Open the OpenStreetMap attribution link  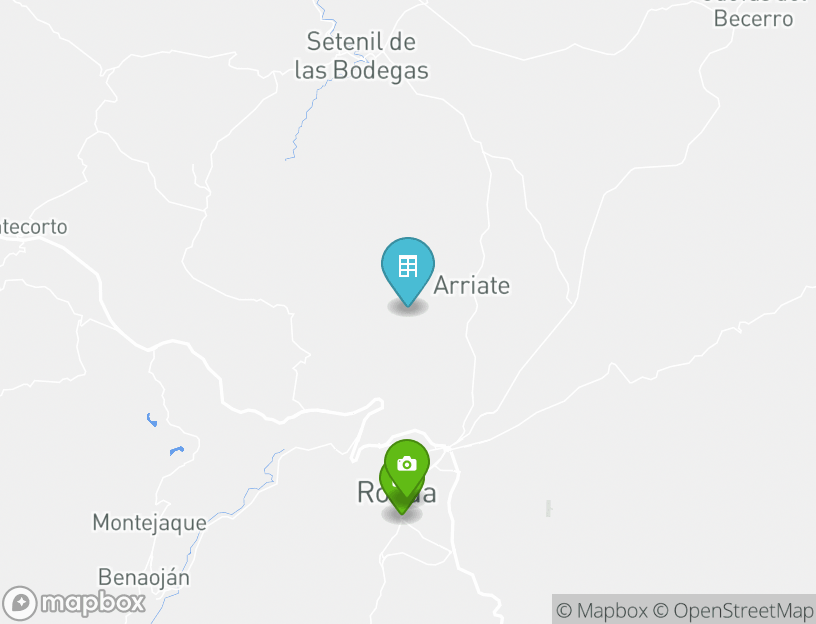(733, 610)
